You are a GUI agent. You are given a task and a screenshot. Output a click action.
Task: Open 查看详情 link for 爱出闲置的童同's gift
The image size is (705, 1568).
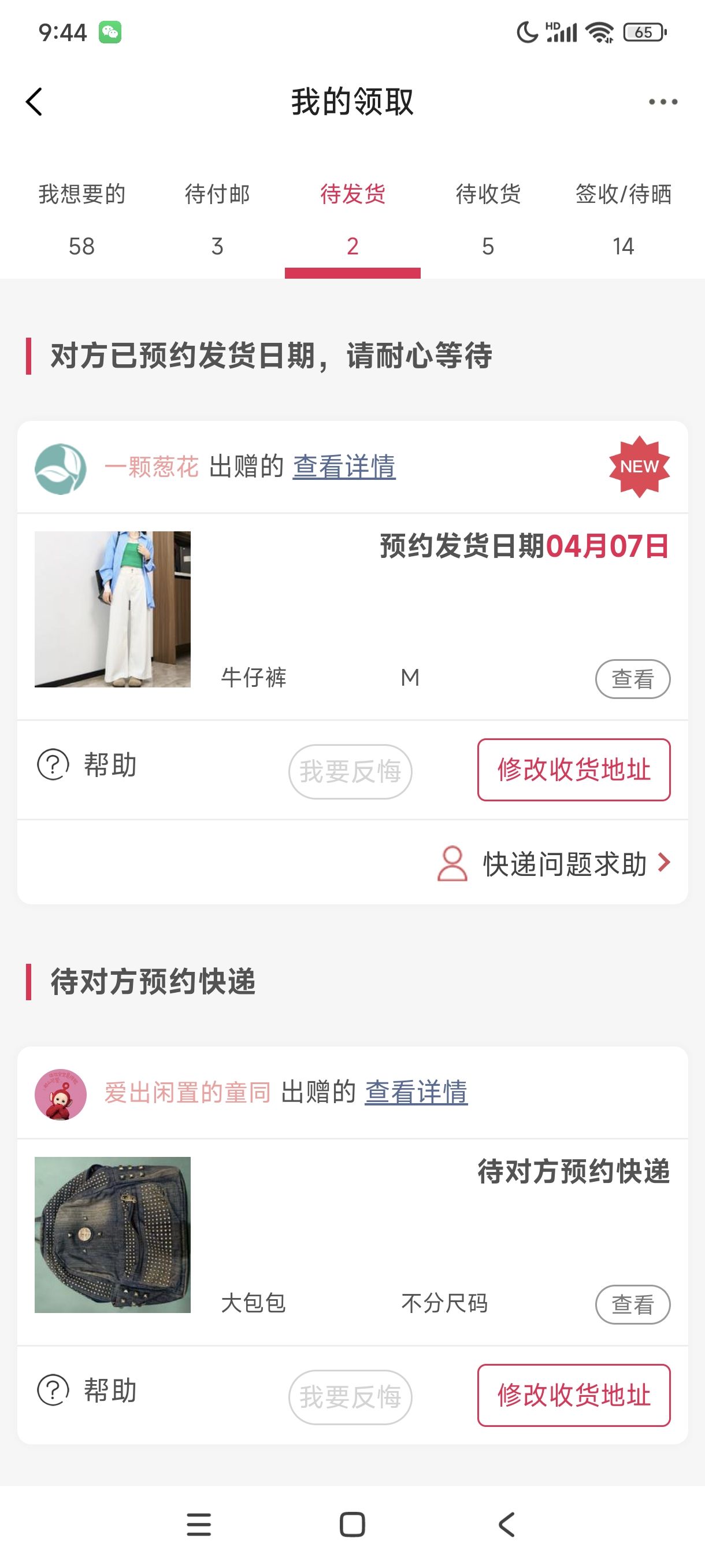(416, 1093)
